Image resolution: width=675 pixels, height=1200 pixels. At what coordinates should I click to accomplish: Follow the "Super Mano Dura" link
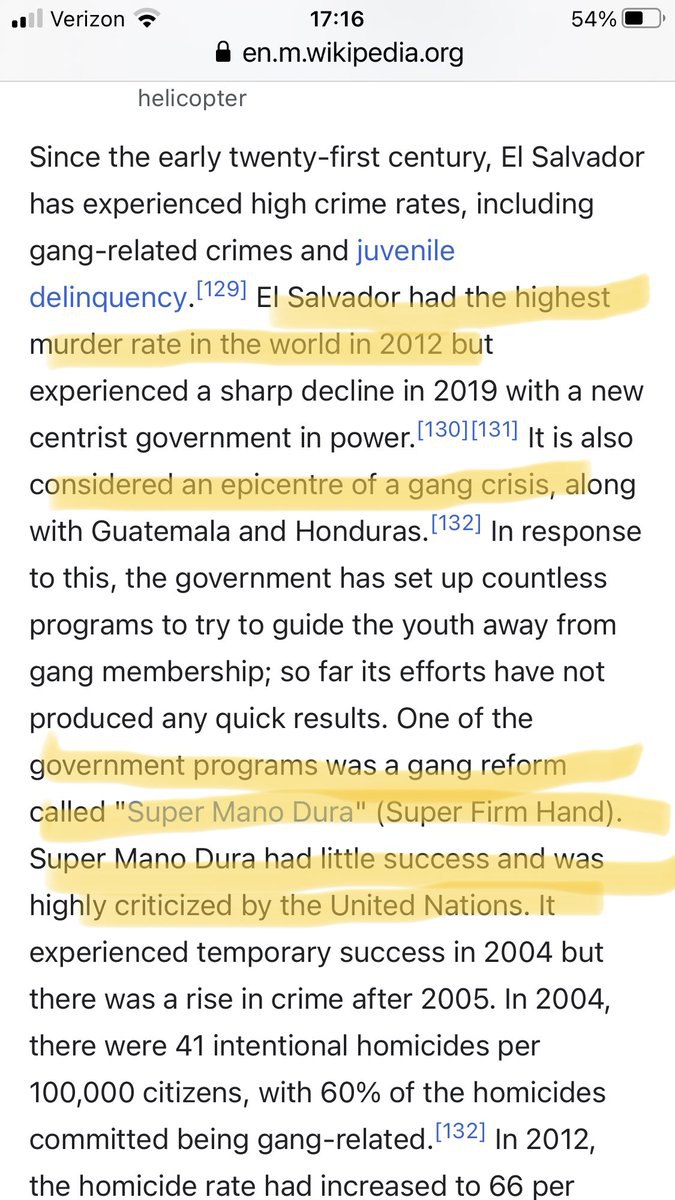pyautogui.click(x=241, y=813)
